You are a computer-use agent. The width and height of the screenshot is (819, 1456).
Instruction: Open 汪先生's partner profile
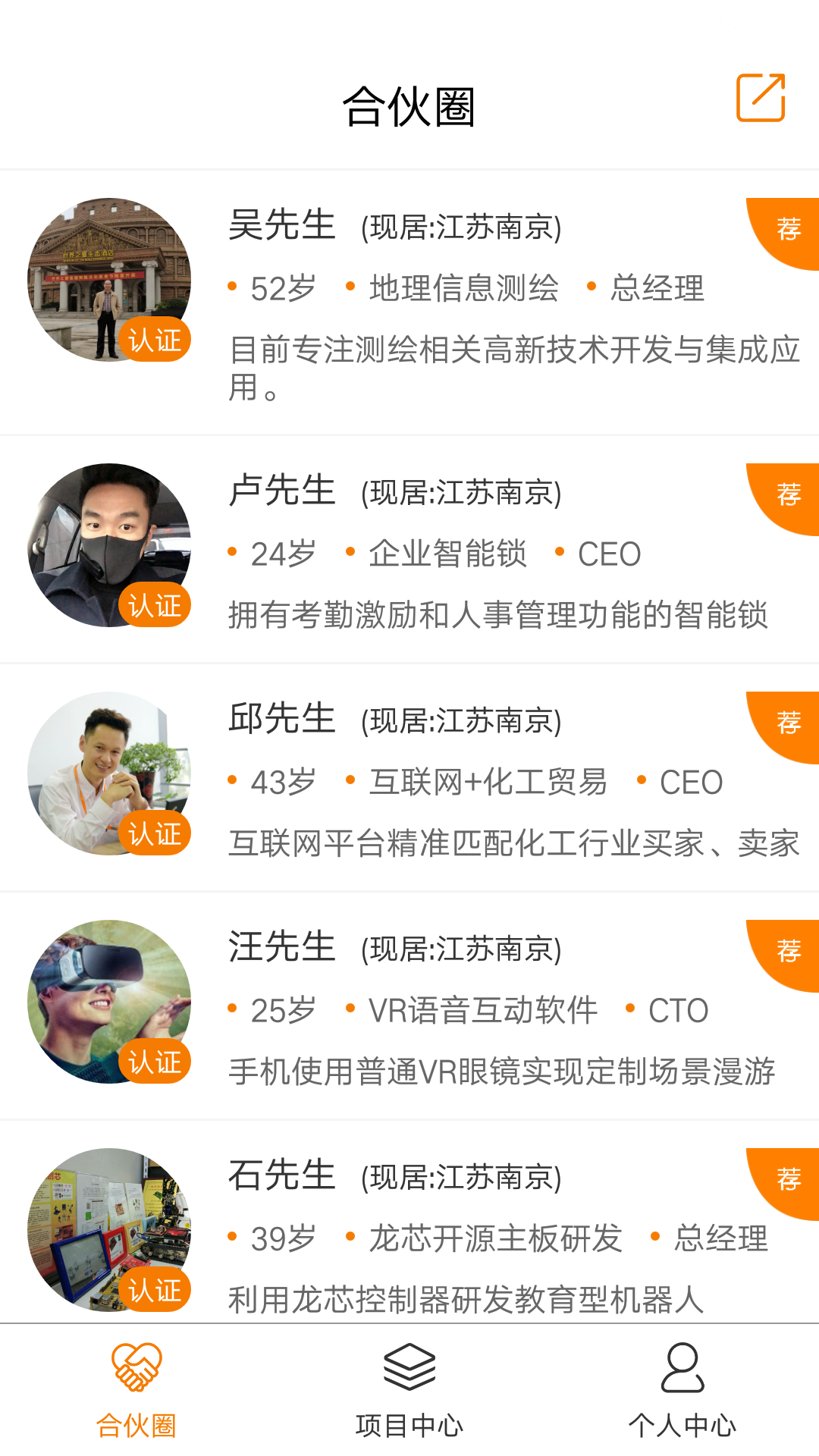coord(455,1006)
